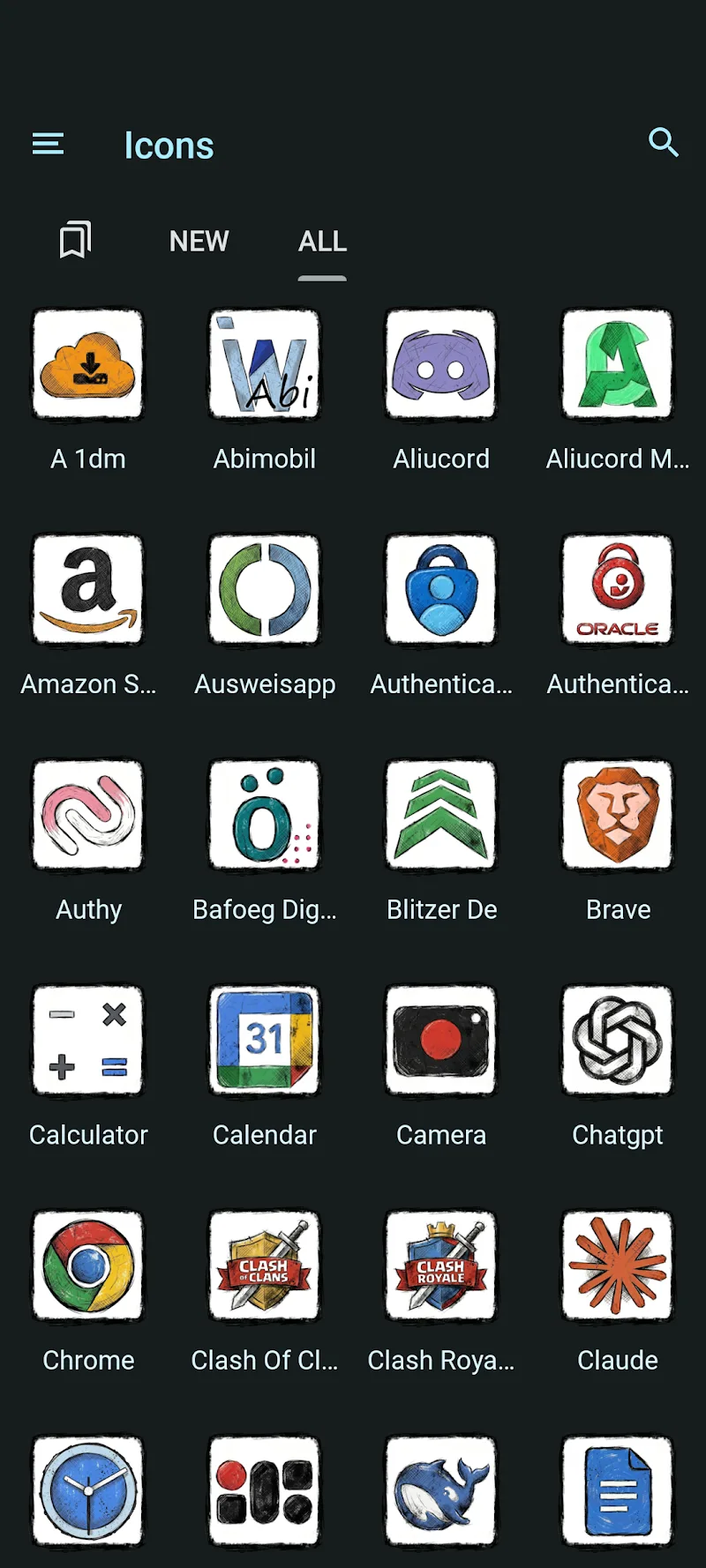View the Calendar icon

pyautogui.click(x=265, y=1041)
